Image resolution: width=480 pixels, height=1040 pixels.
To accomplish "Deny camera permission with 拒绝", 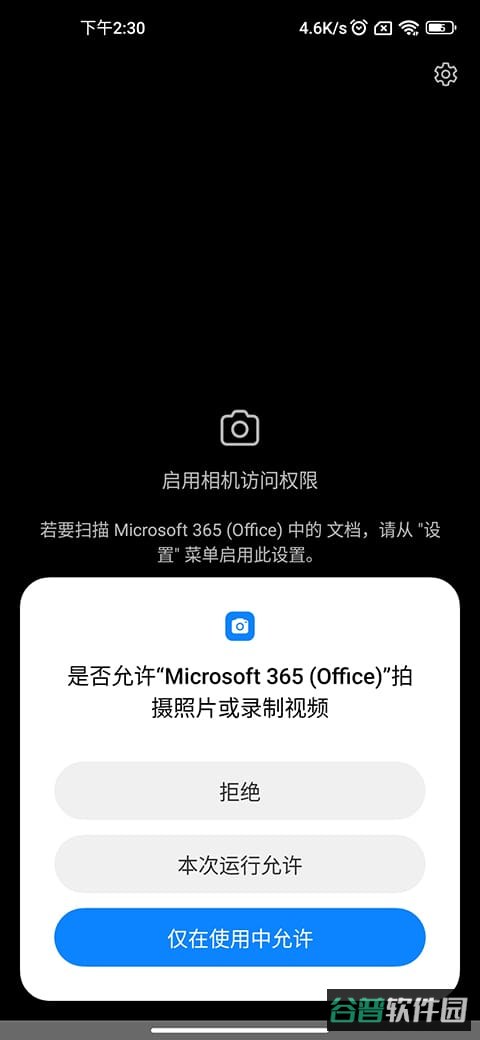I will pos(240,791).
